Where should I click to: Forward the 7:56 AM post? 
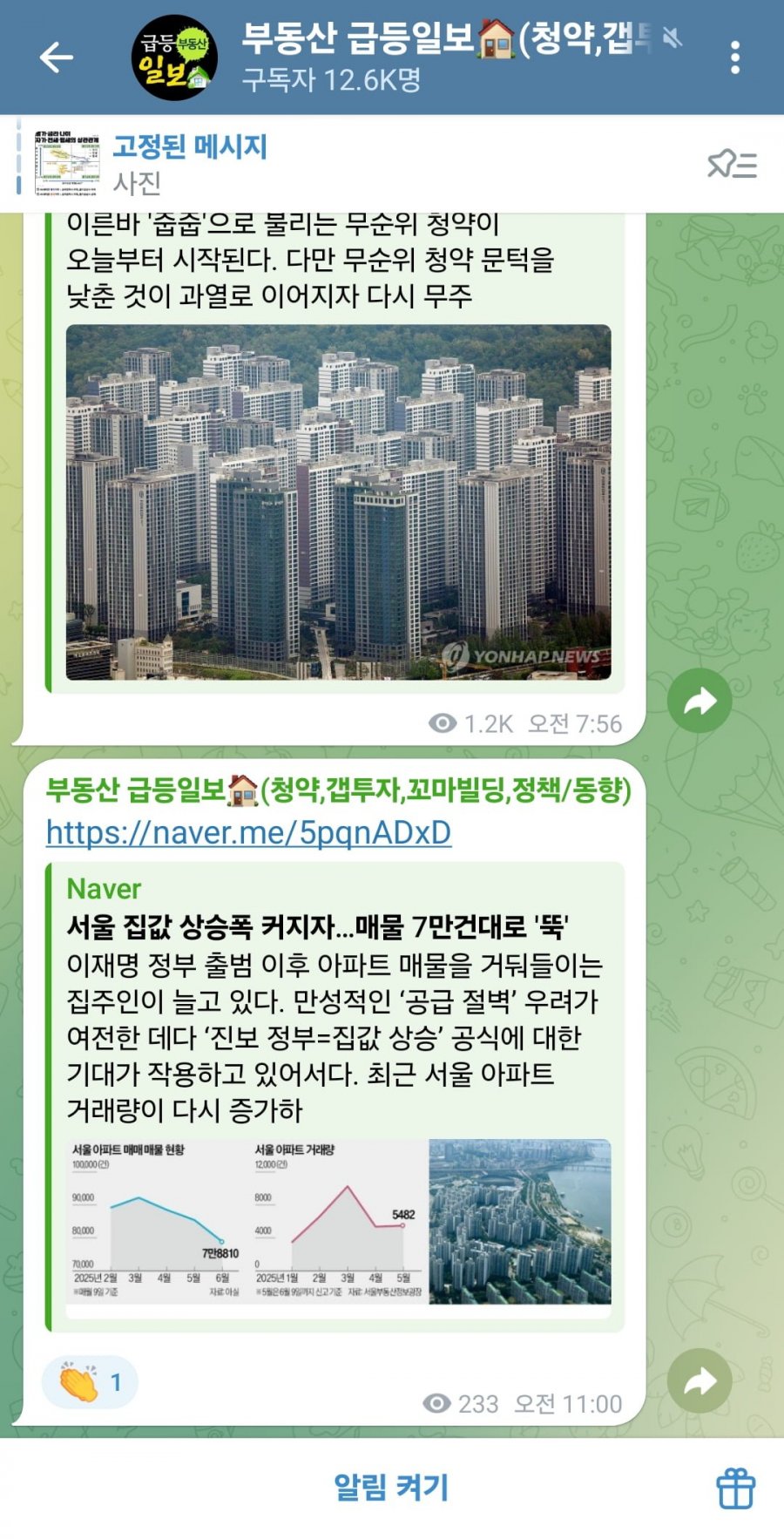pyautogui.click(x=699, y=701)
